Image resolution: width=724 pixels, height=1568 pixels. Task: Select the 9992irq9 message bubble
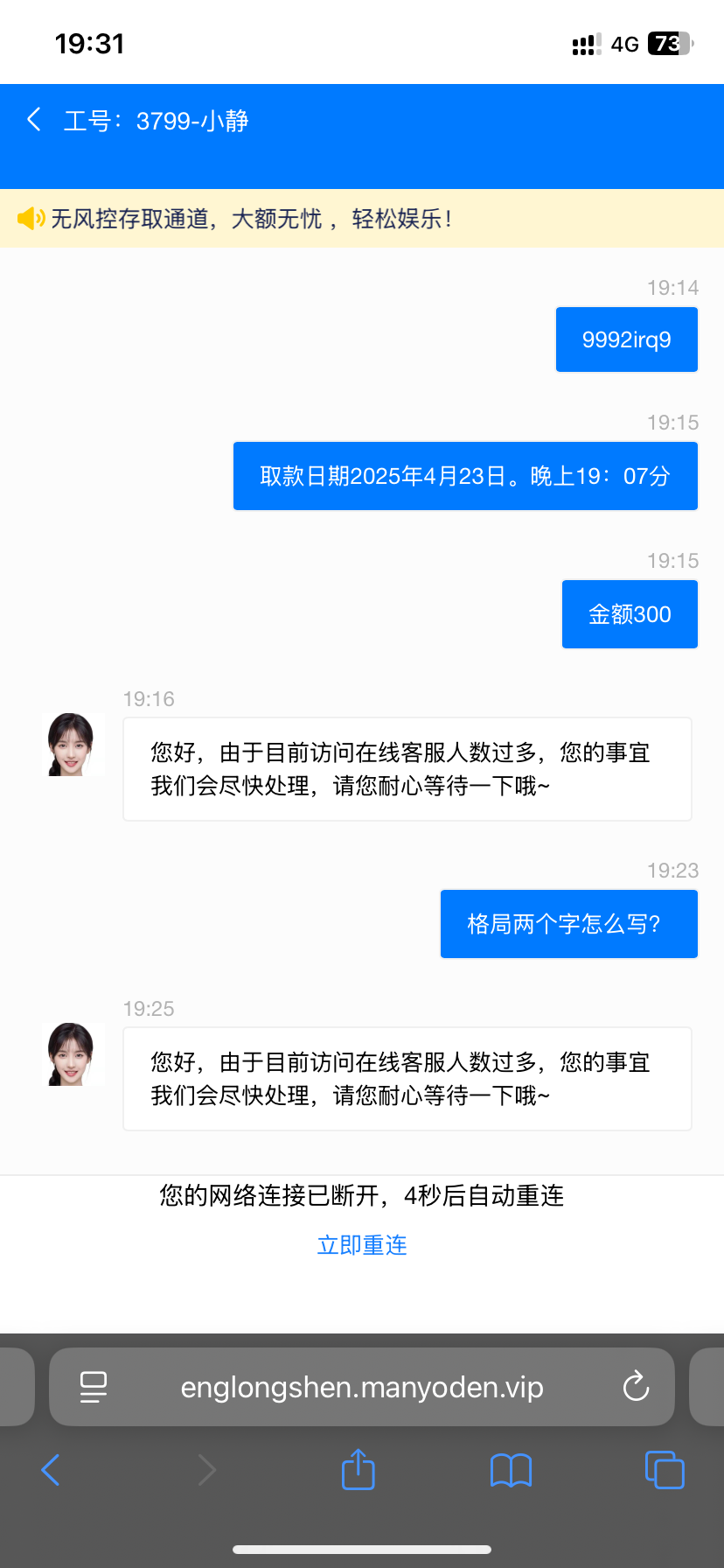[626, 339]
